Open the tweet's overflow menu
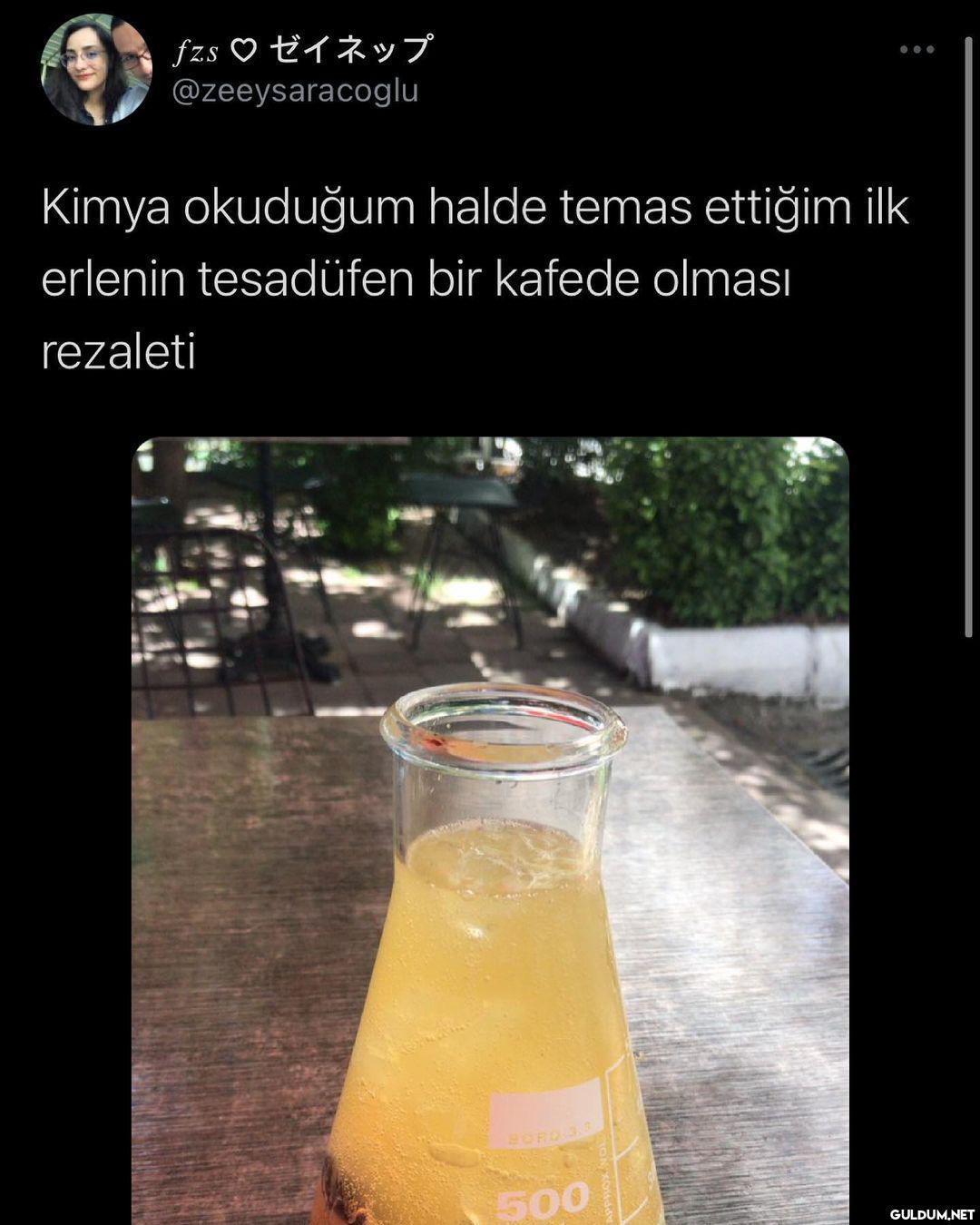 tap(916, 50)
